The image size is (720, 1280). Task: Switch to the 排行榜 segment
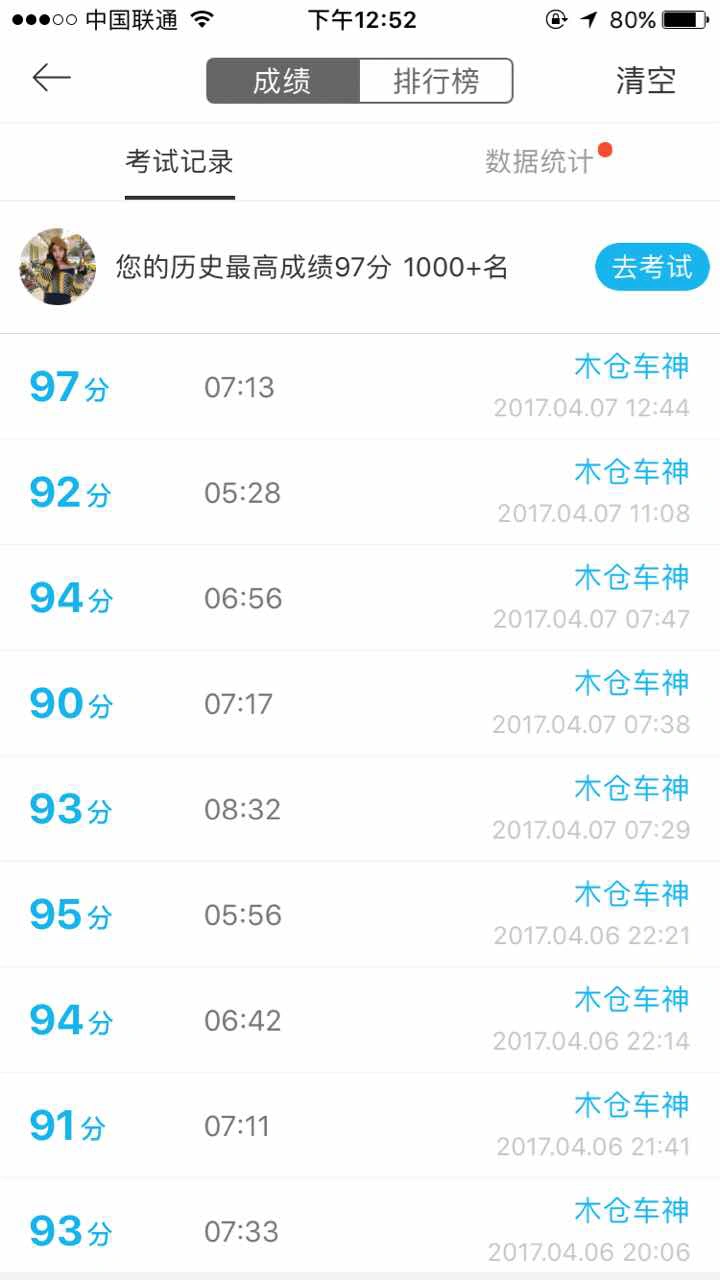(x=436, y=81)
